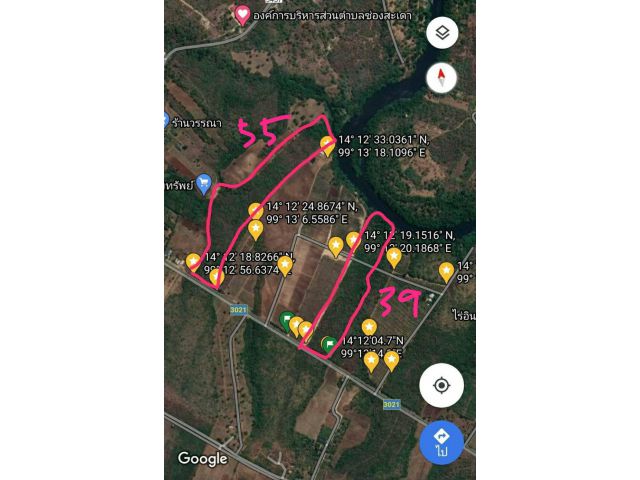Tap the compass to reset orientation
Screen dimensions: 640x480
coord(442,77)
